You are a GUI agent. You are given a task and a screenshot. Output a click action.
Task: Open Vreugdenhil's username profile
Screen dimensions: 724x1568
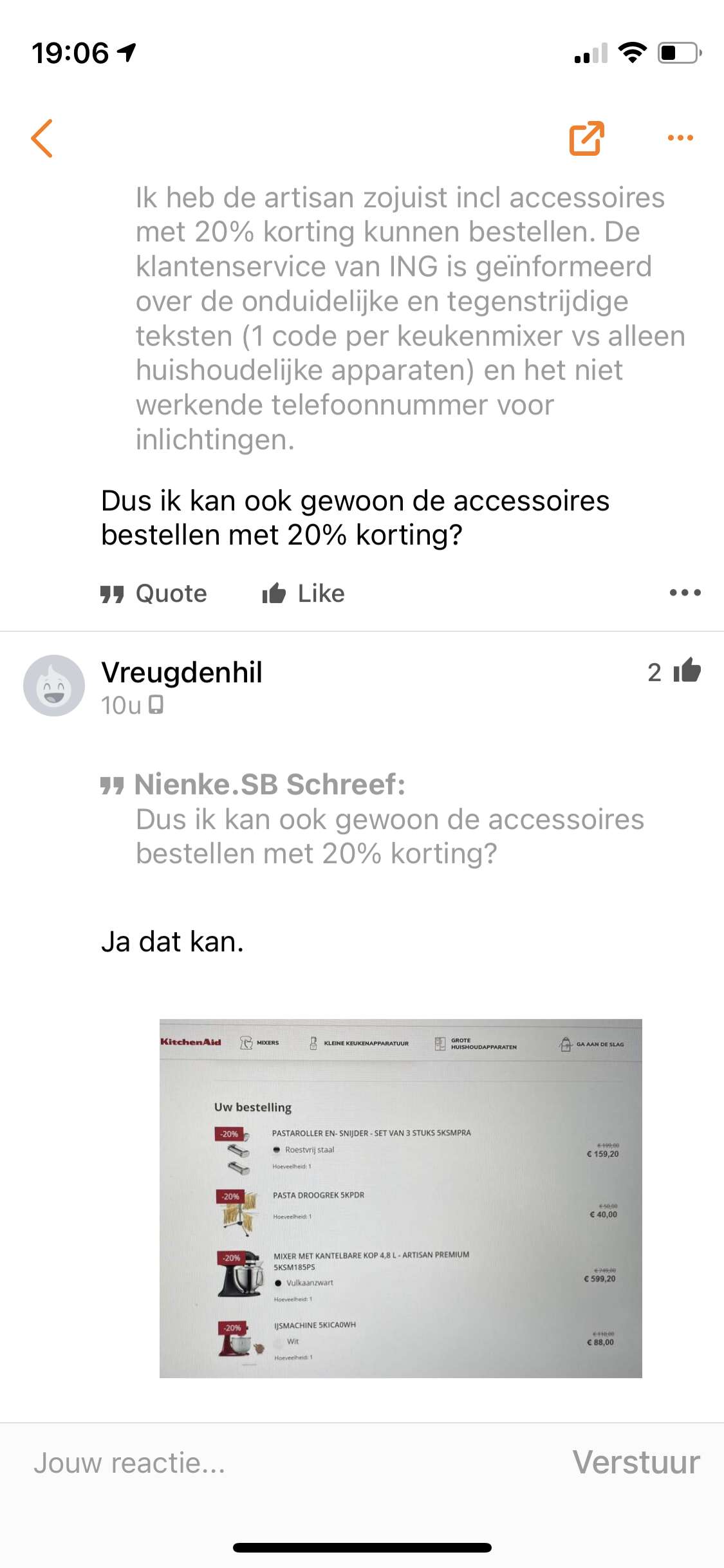[x=181, y=672]
